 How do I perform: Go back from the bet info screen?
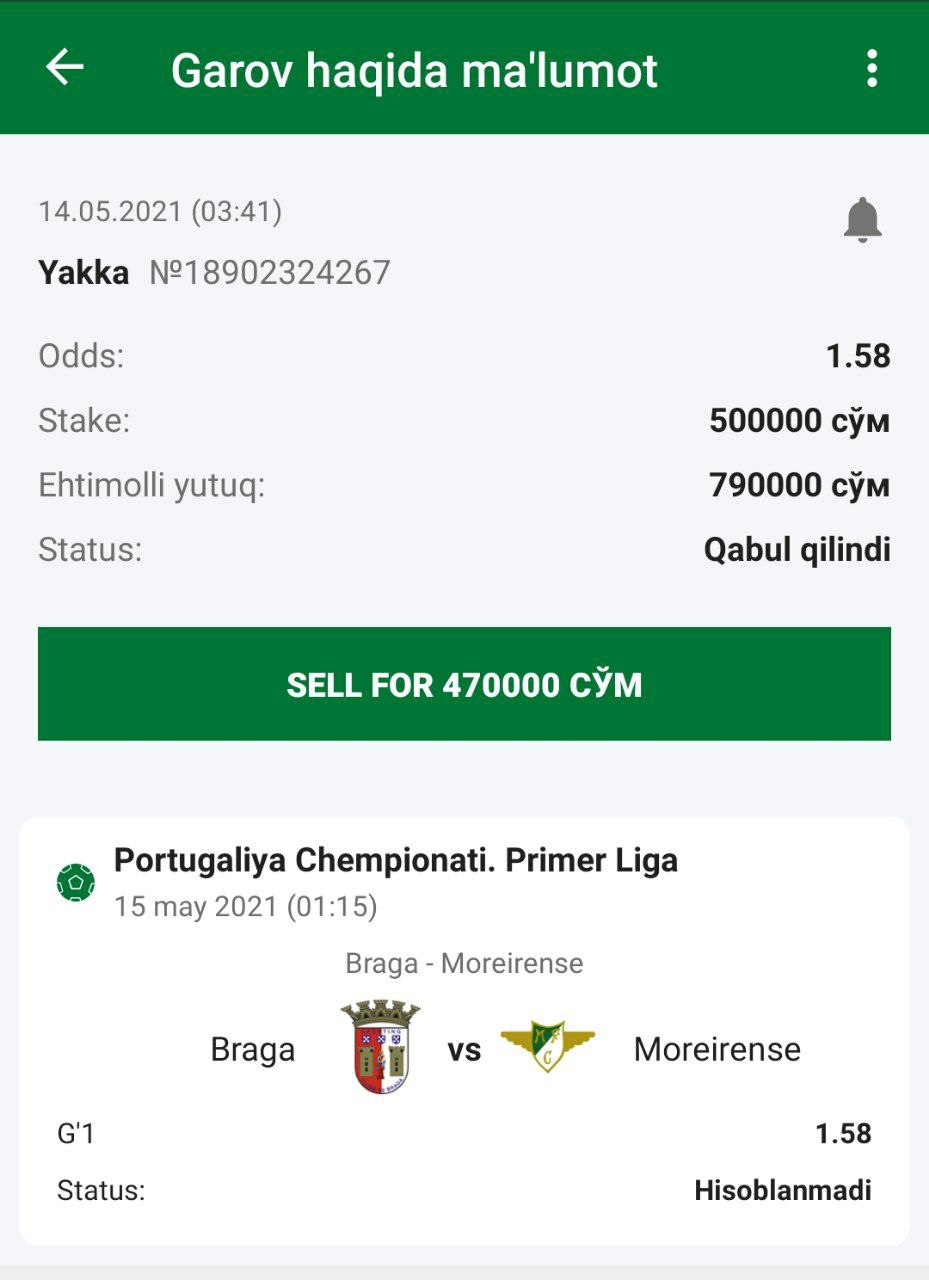click(x=65, y=68)
